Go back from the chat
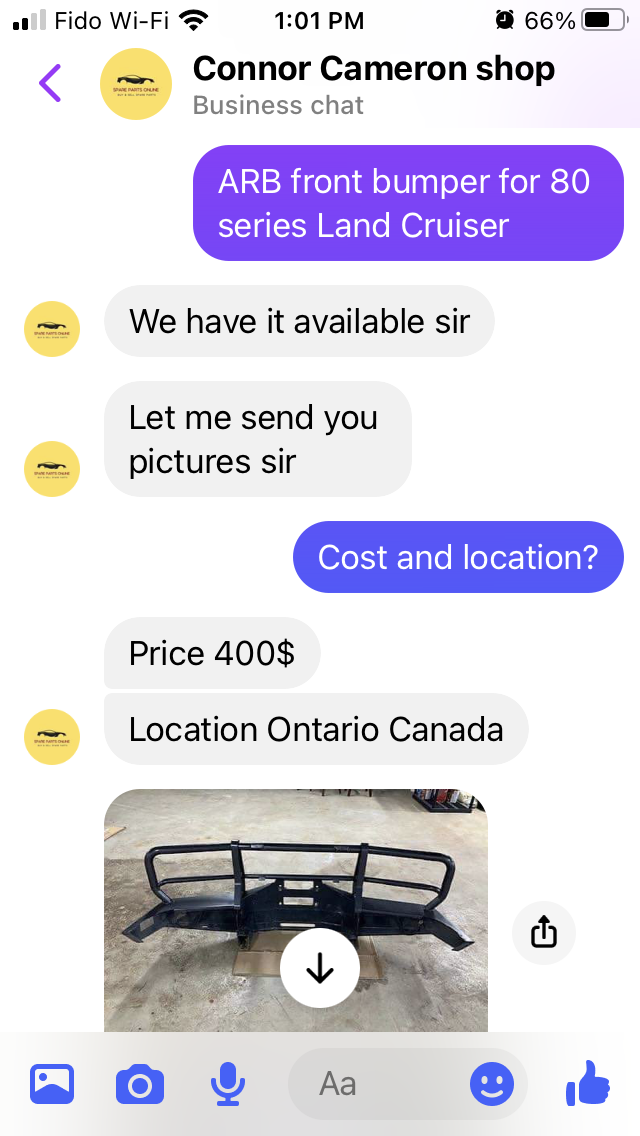This screenshot has height=1136, width=640. (x=50, y=83)
